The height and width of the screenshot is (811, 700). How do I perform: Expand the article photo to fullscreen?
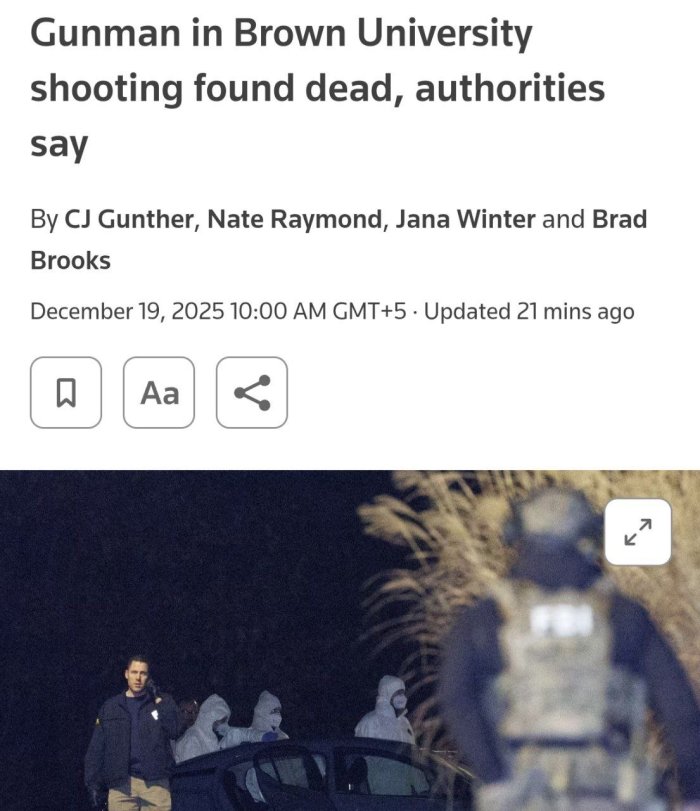pyautogui.click(x=638, y=533)
